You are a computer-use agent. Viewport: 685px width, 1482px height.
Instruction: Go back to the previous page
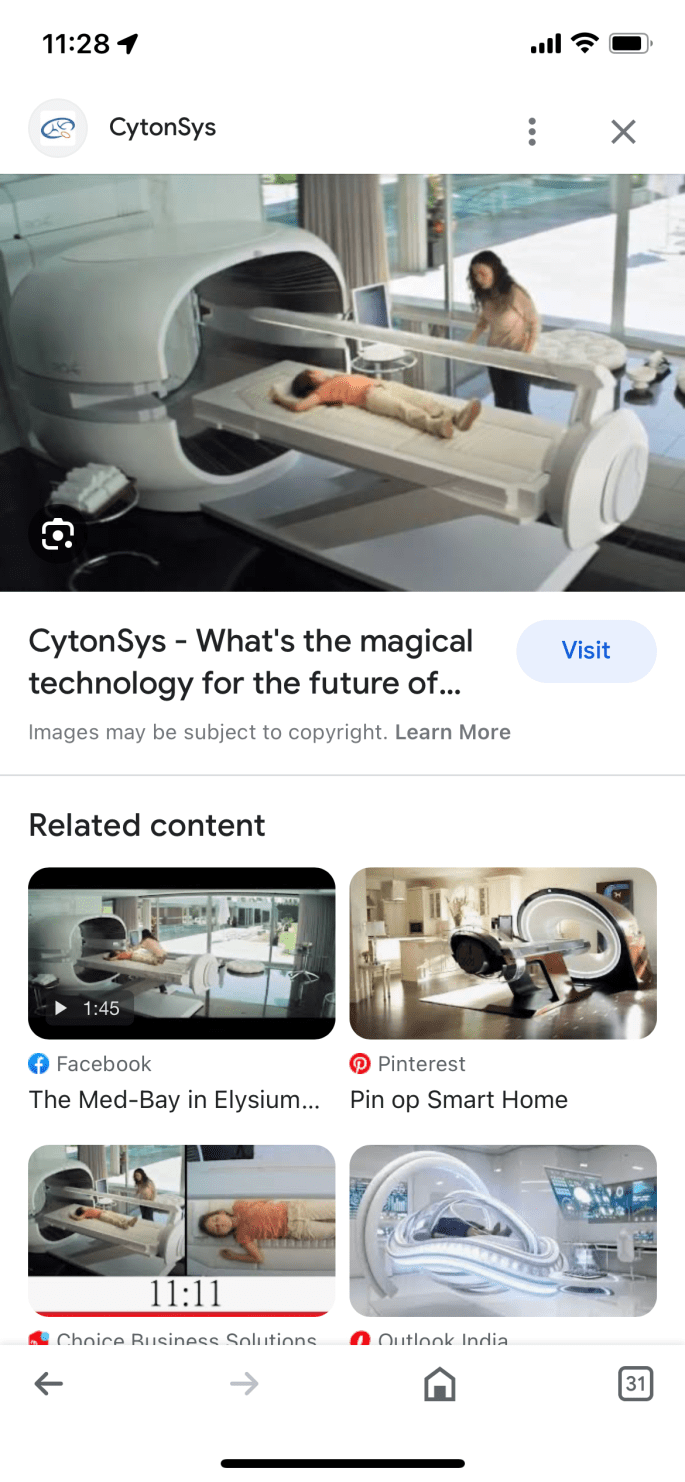pos(48,1384)
